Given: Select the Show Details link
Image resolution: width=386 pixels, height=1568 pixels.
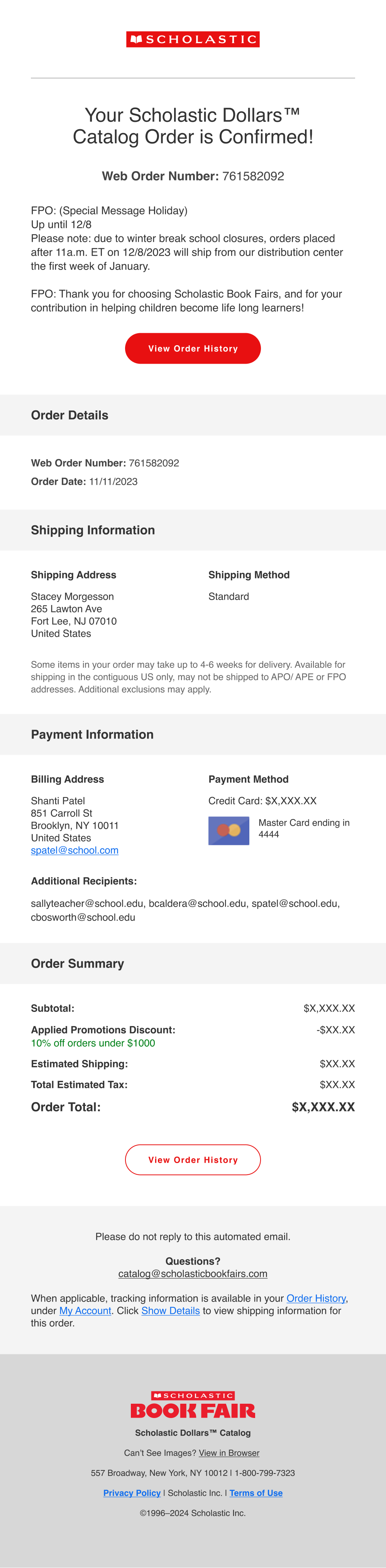Looking at the screenshot, I should (171, 1310).
